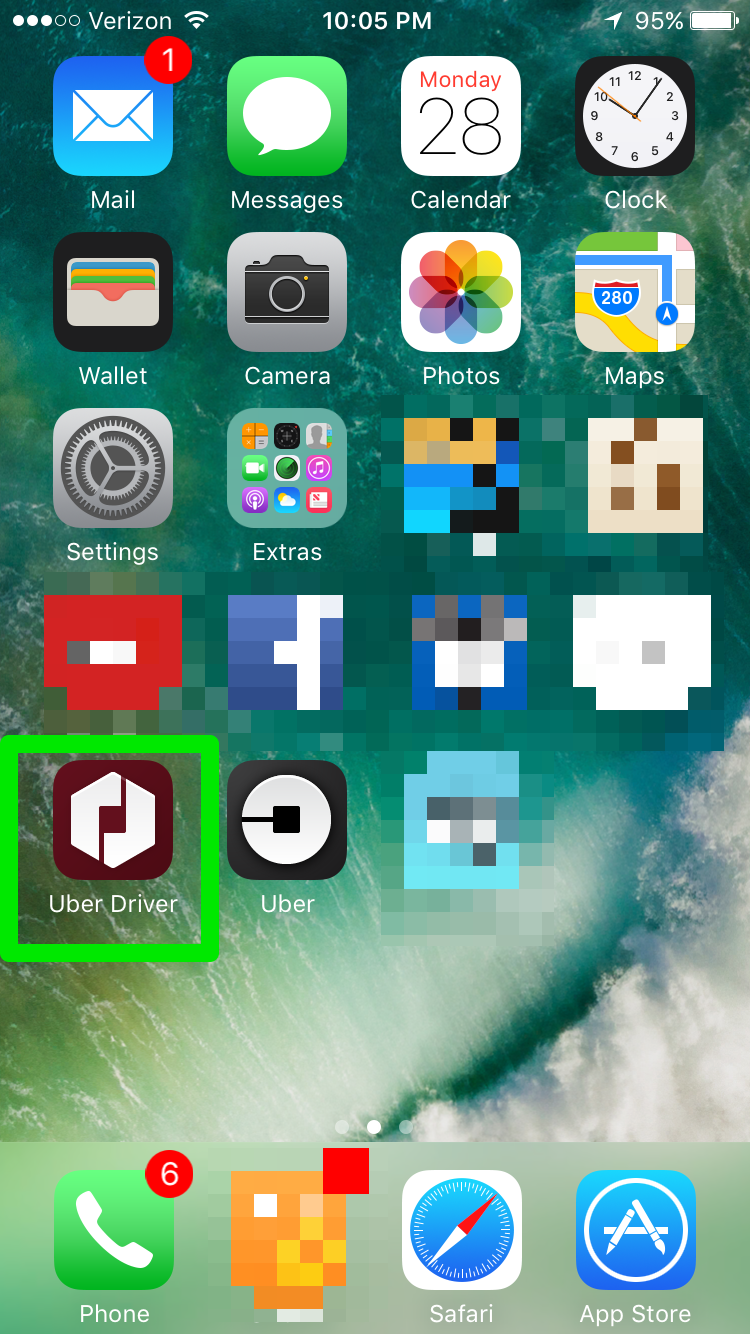750x1334 pixels.
Task: Open Wallet
Action: tap(113, 292)
